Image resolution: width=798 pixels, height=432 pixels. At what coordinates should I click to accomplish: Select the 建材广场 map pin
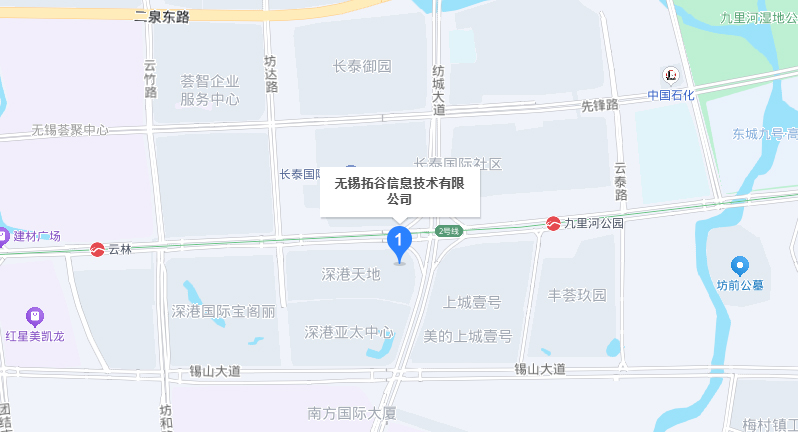(x=4, y=236)
